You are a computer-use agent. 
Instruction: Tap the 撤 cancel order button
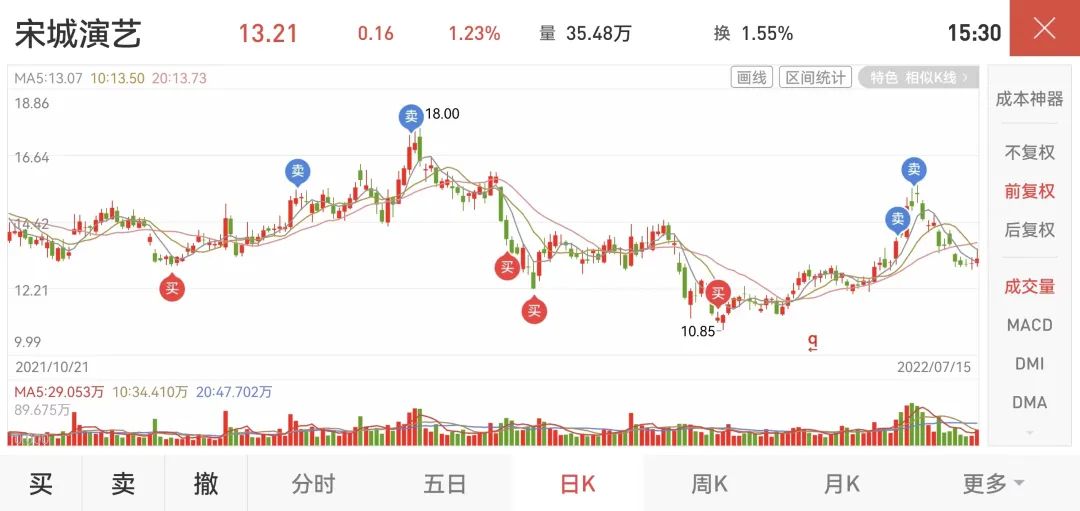(x=206, y=484)
